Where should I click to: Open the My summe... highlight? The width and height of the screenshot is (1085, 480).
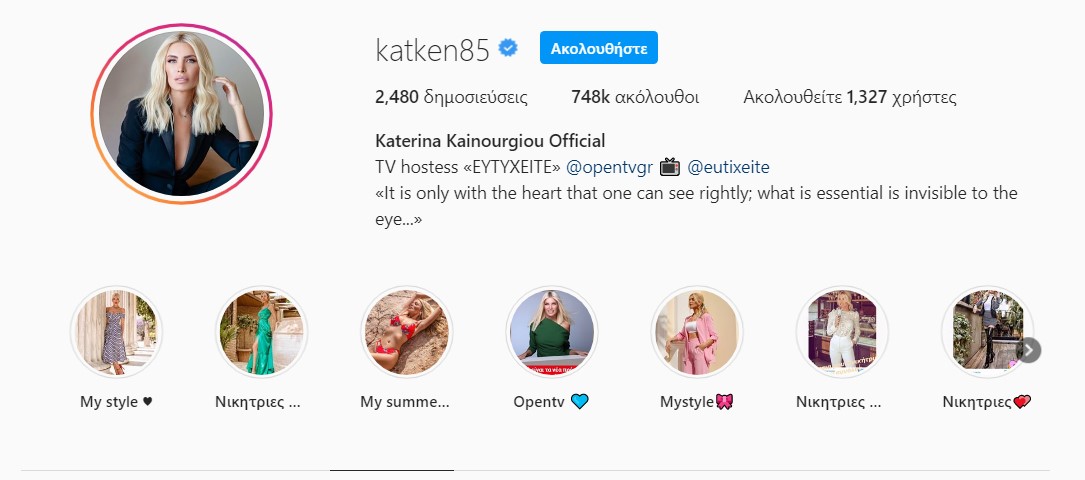pyautogui.click(x=406, y=332)
